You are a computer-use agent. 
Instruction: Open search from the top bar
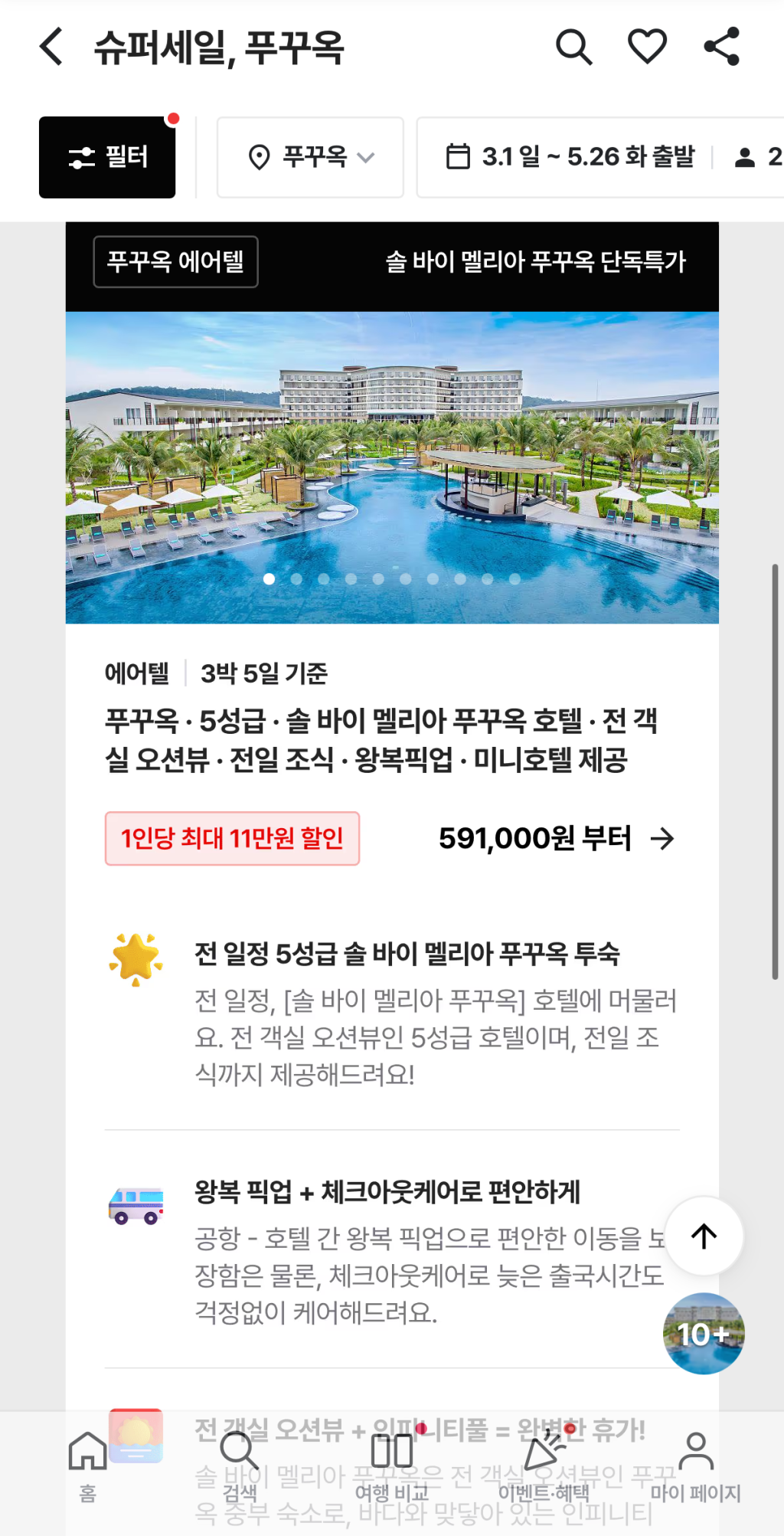[573, 47]
